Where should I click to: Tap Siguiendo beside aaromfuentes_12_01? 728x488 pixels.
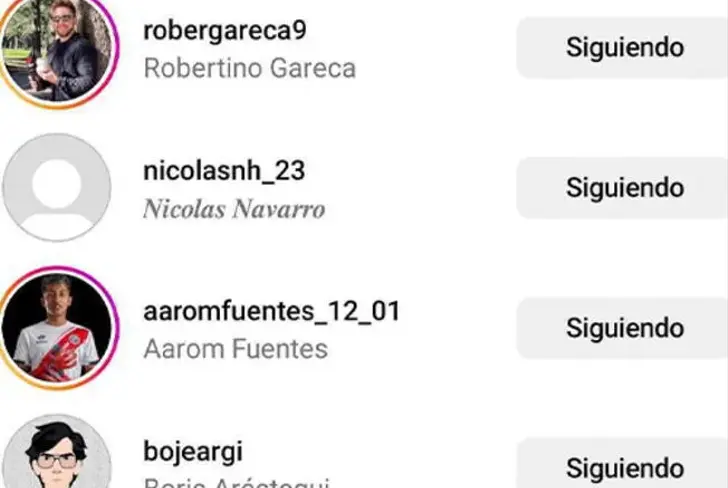pyautogui.click(x=624, y=327)
